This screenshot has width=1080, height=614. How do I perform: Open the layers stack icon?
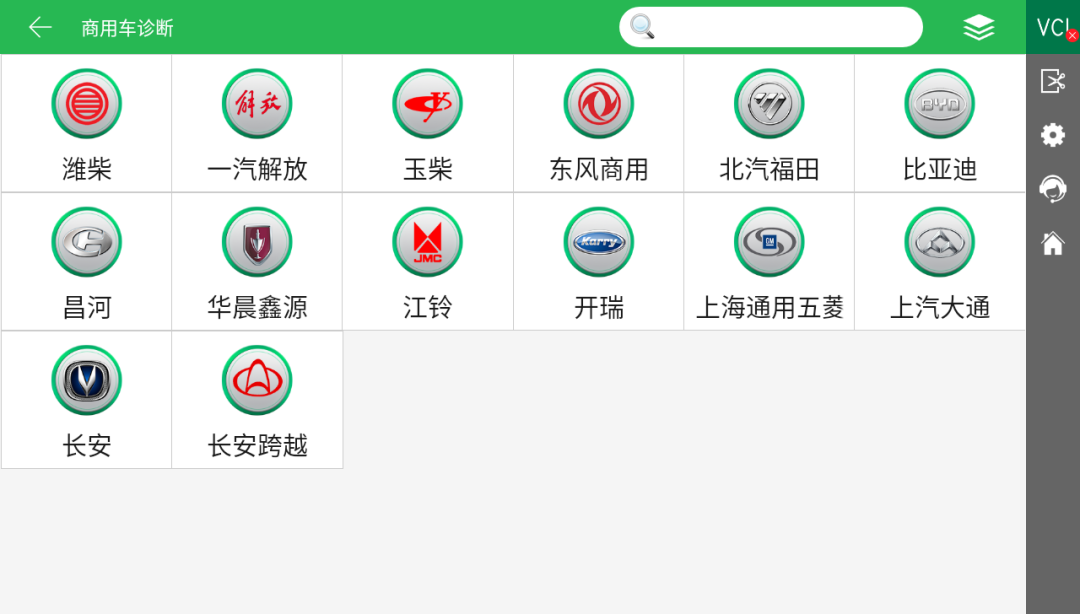(x=978, y=27)
